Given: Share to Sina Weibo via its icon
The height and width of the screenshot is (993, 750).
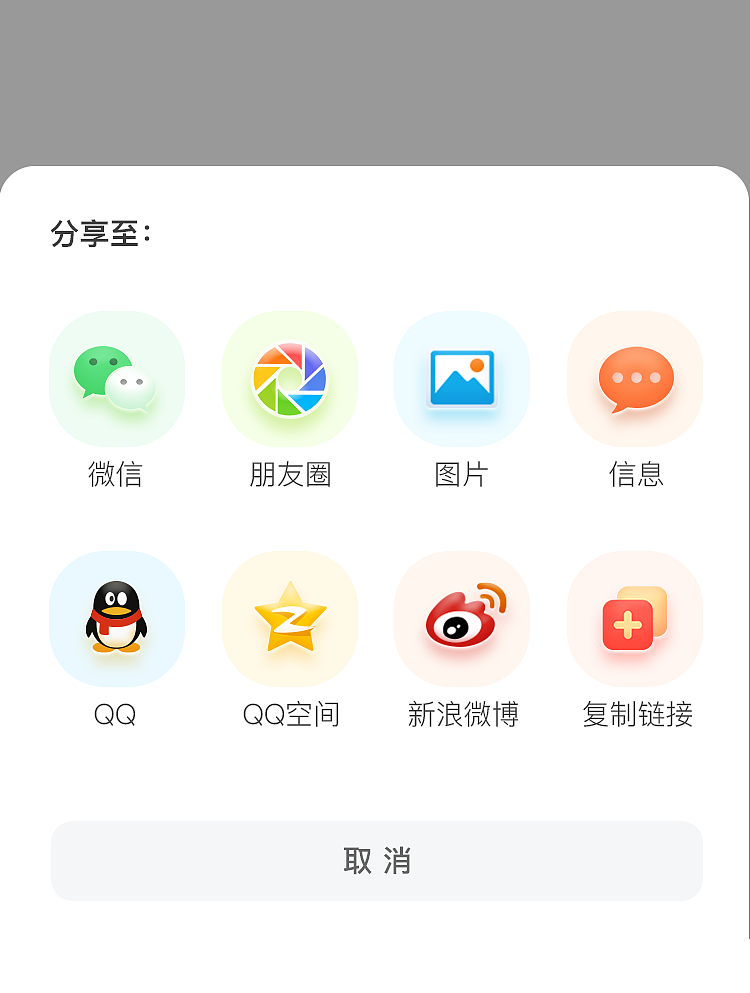Looking at the screenshot, I should pyautogui.click(x=462, y=619).
